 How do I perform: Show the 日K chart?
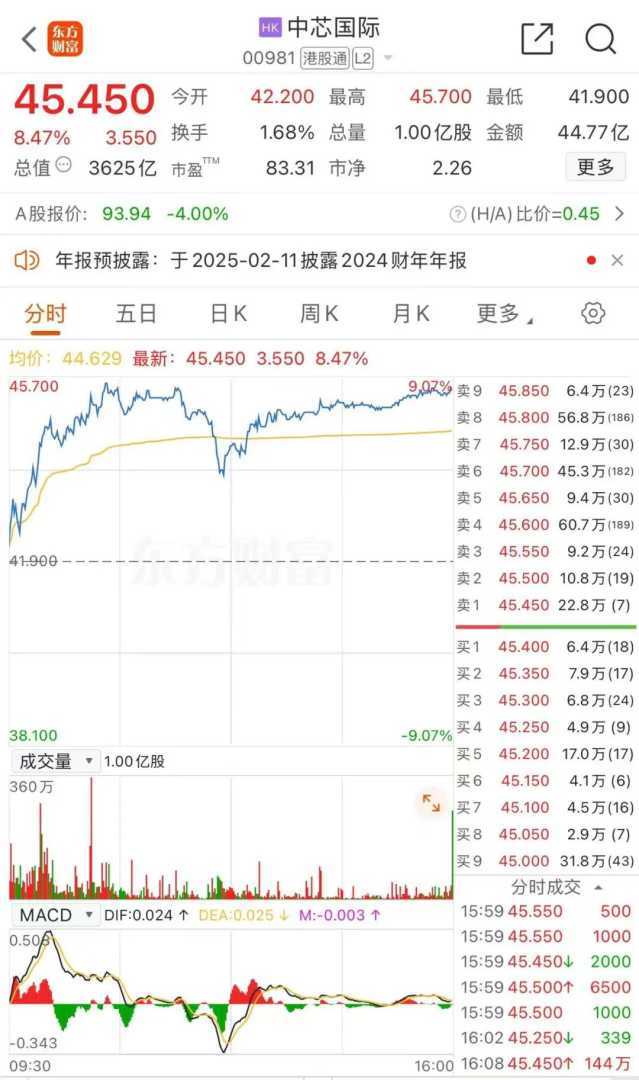[228, 314]
